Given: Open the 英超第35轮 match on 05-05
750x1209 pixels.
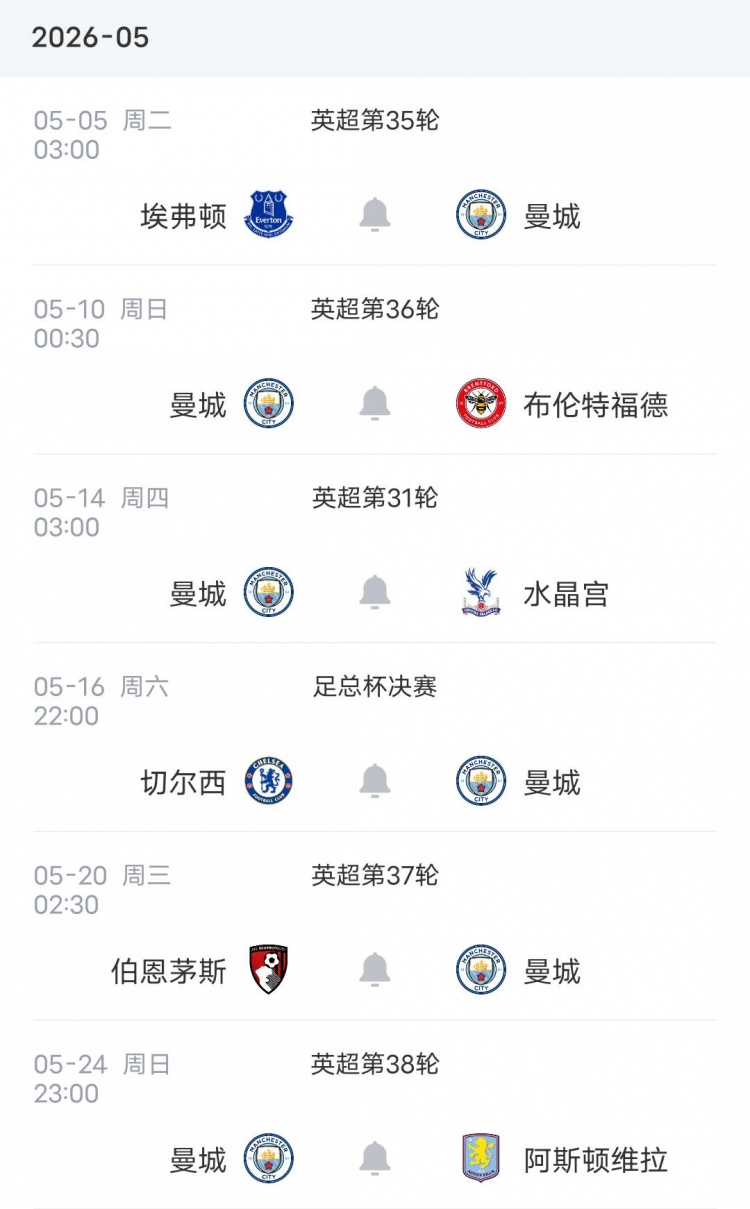Looking at the screenshot, I should coord(375,122).
